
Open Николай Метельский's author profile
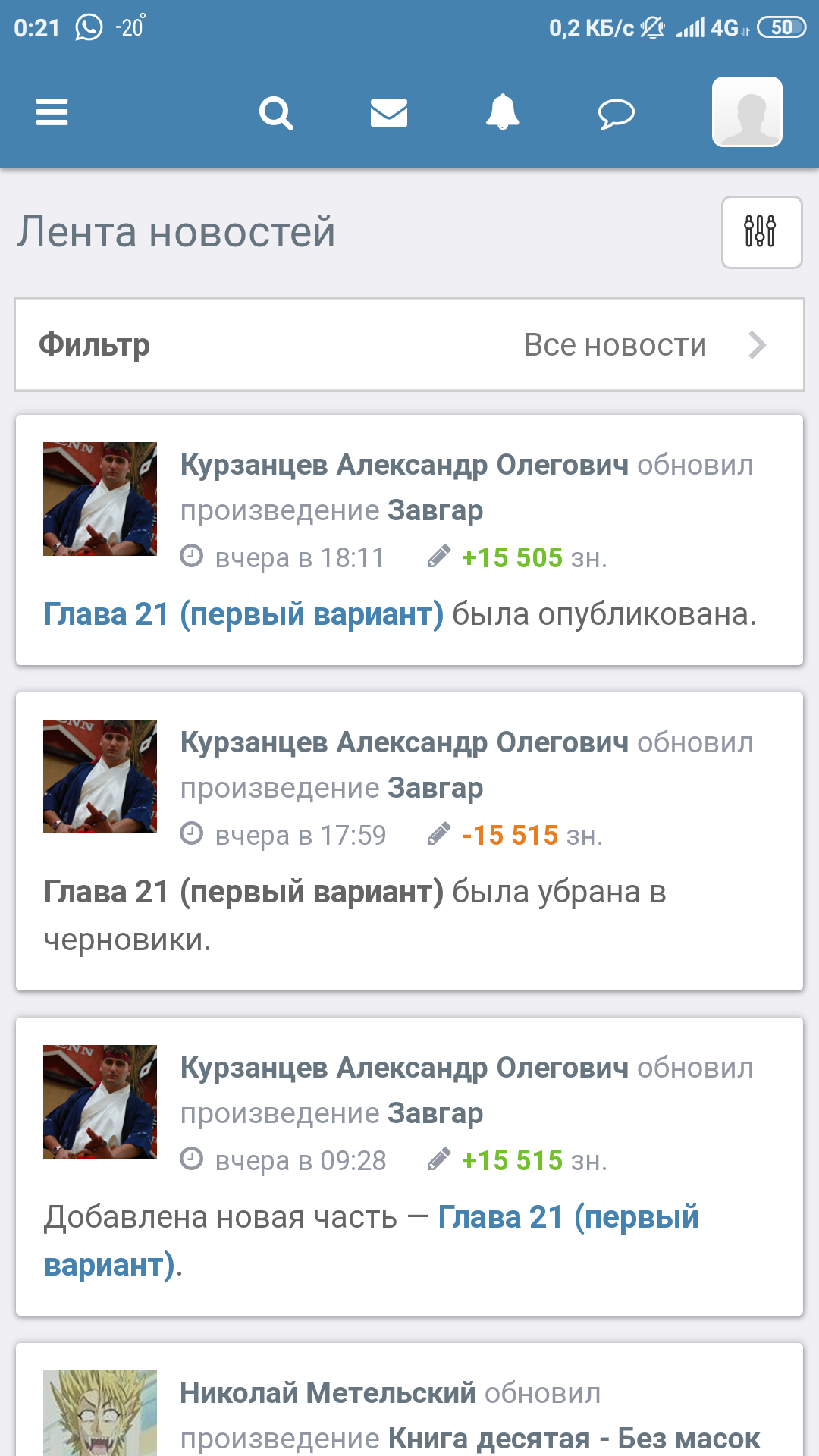pyautogui.click(x=328, y=1393)
